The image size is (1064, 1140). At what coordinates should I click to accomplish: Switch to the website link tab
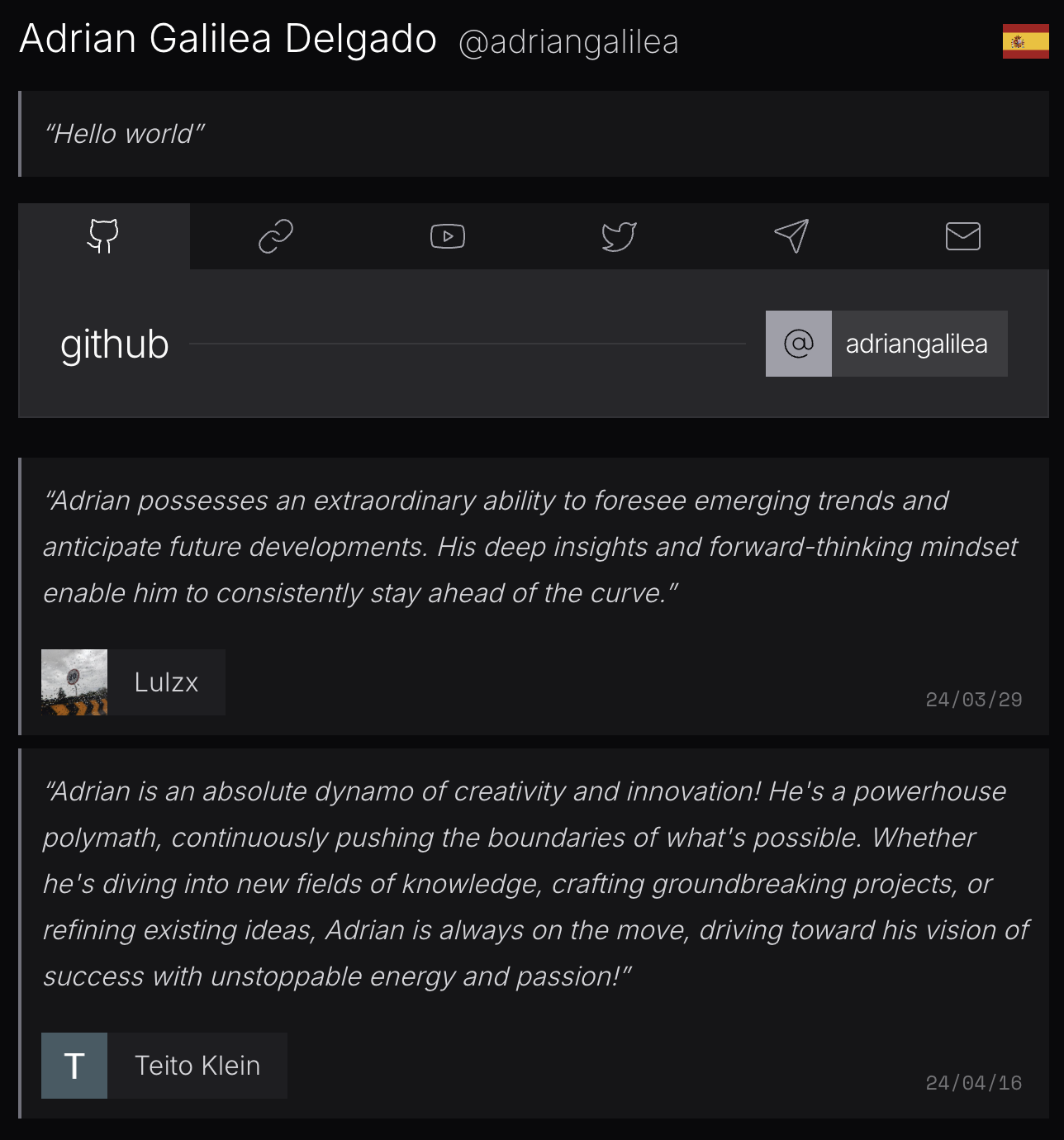click(276, 236)
